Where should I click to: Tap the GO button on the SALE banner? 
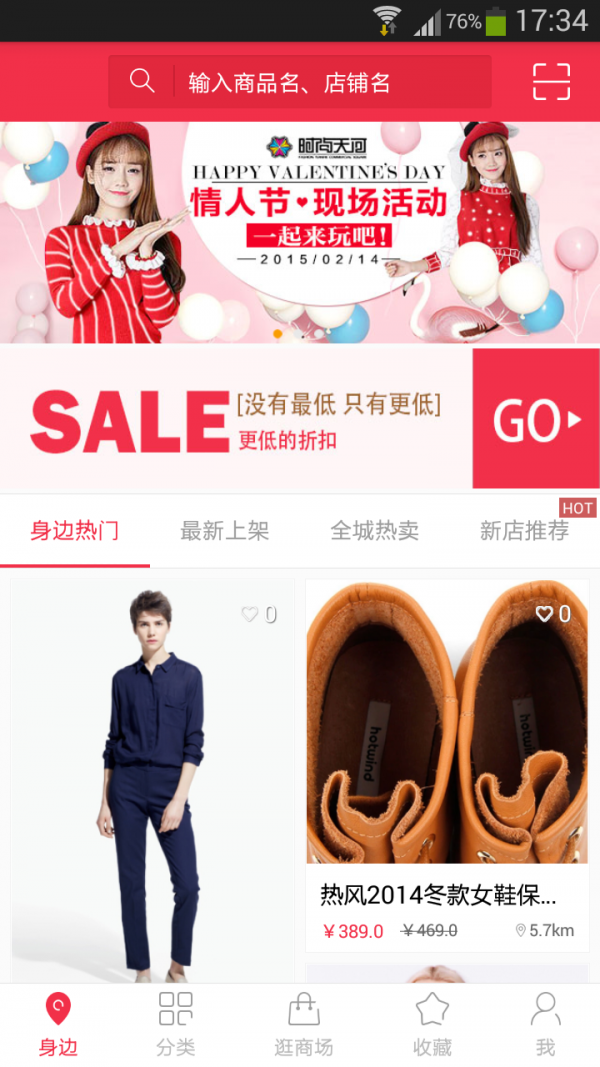(x=536, y=418)
